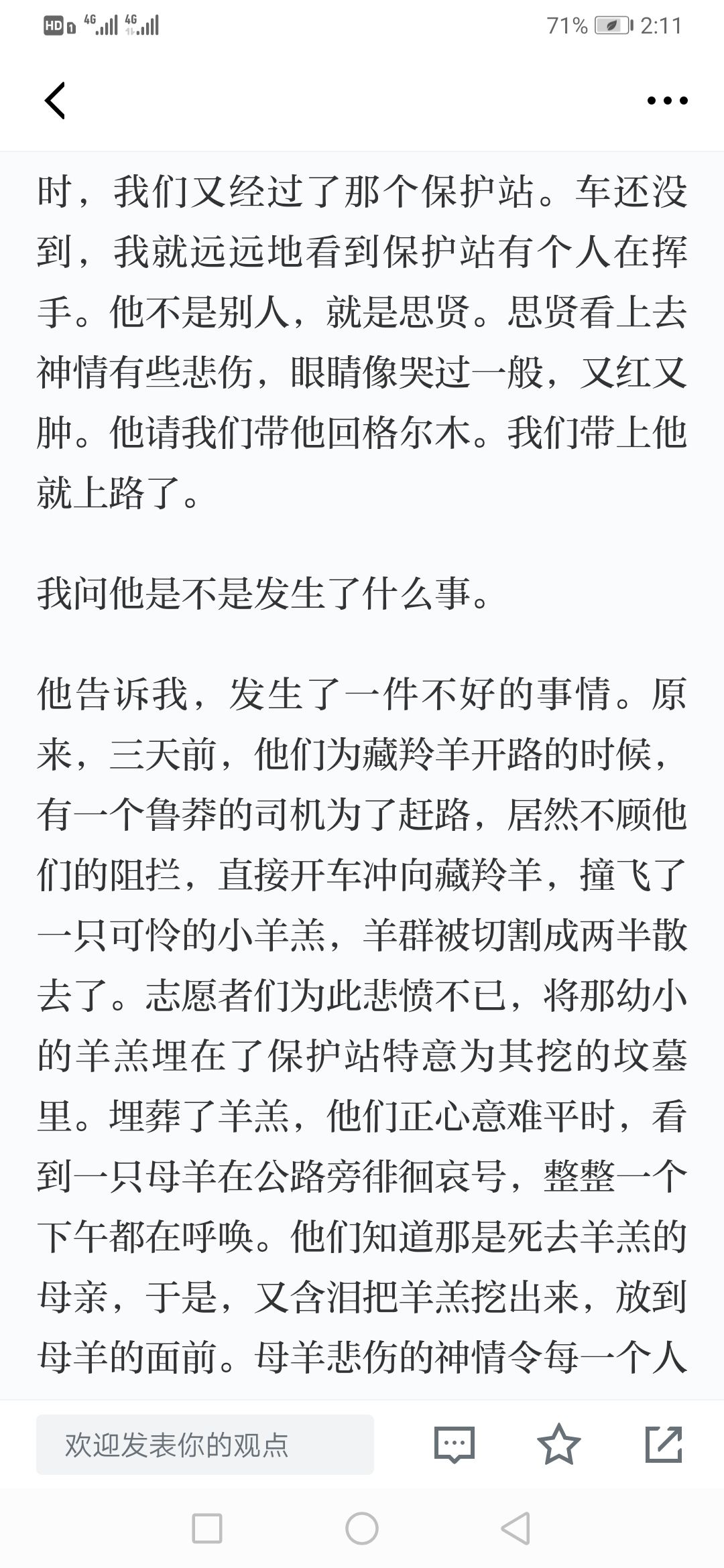Tap the 欢迎发表你的观点 comment field
The image size is (724, 1568).
(x=205, y=1445)
